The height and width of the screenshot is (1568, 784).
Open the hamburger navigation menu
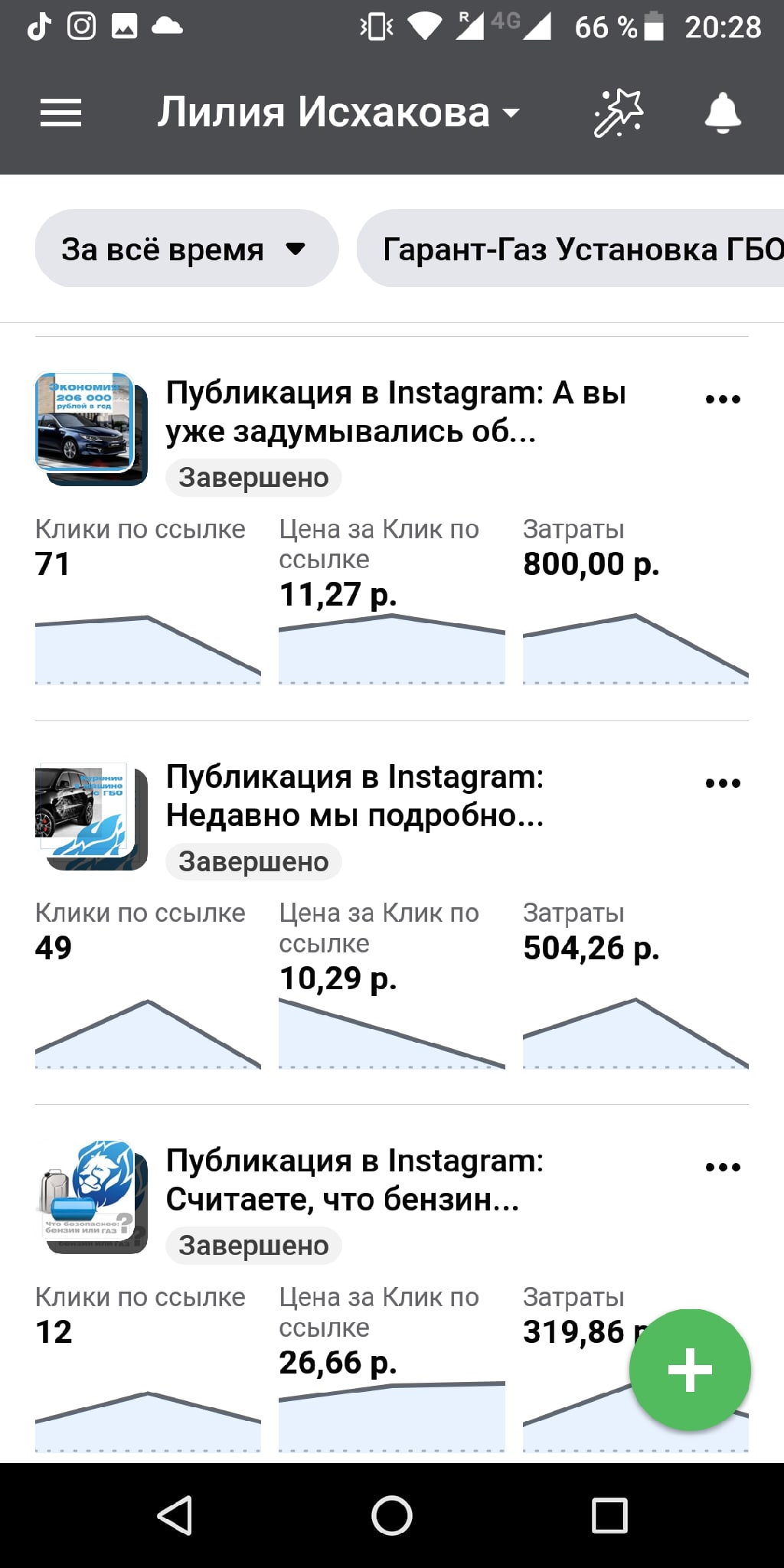tap(60, 113)
